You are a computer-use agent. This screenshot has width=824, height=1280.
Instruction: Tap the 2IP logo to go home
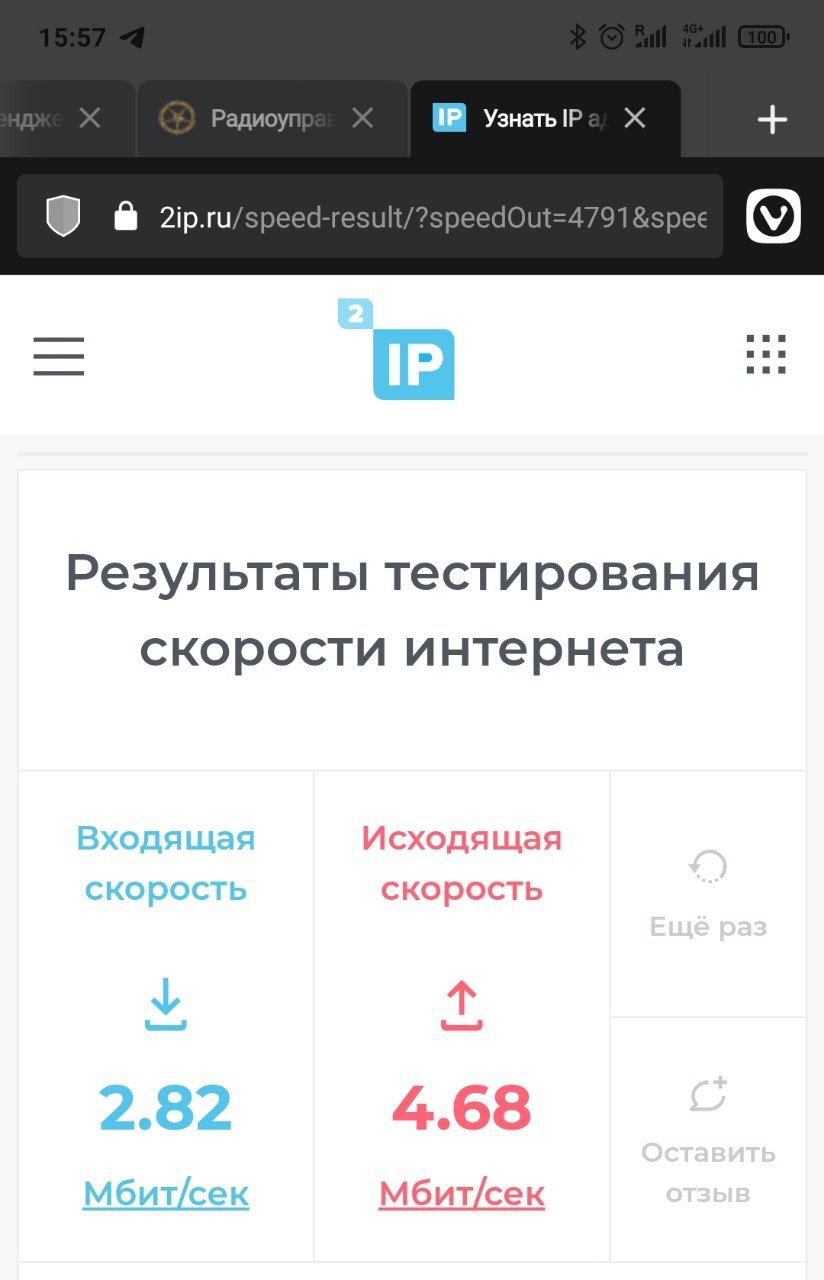point(398,350)
